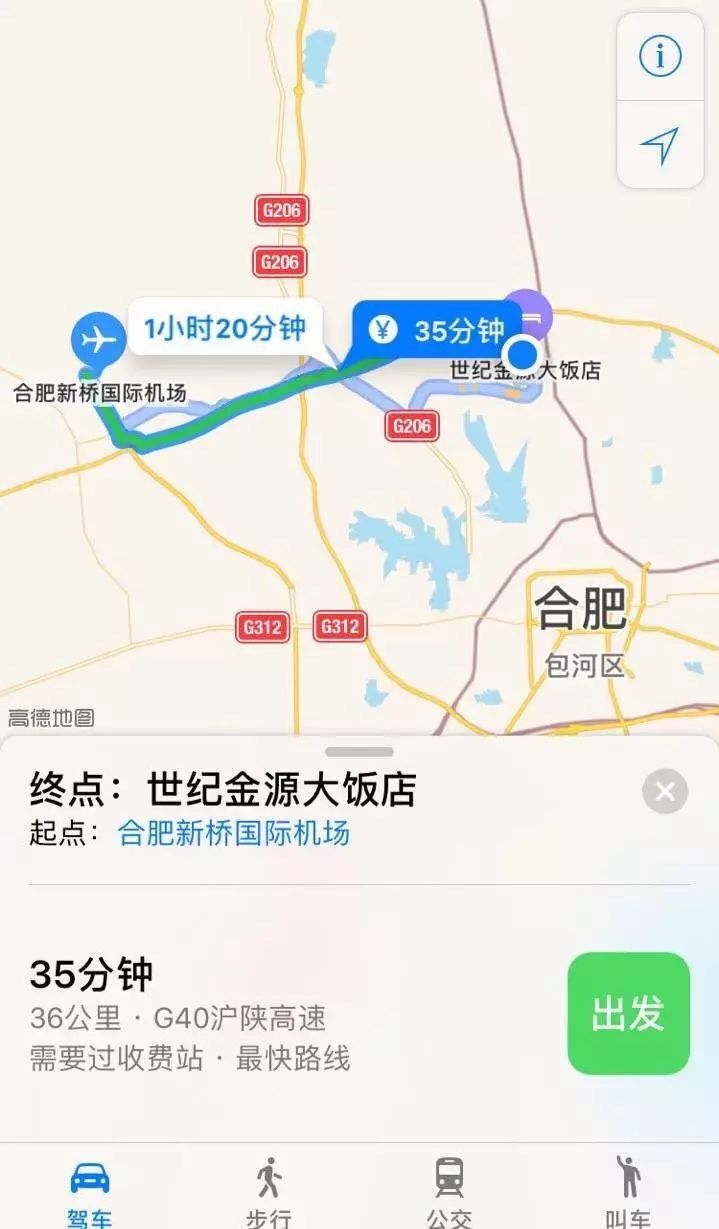The height and width of the screenshot is (1229, 719).
Task: Tap the green 出发 button
Action: 628,1013
